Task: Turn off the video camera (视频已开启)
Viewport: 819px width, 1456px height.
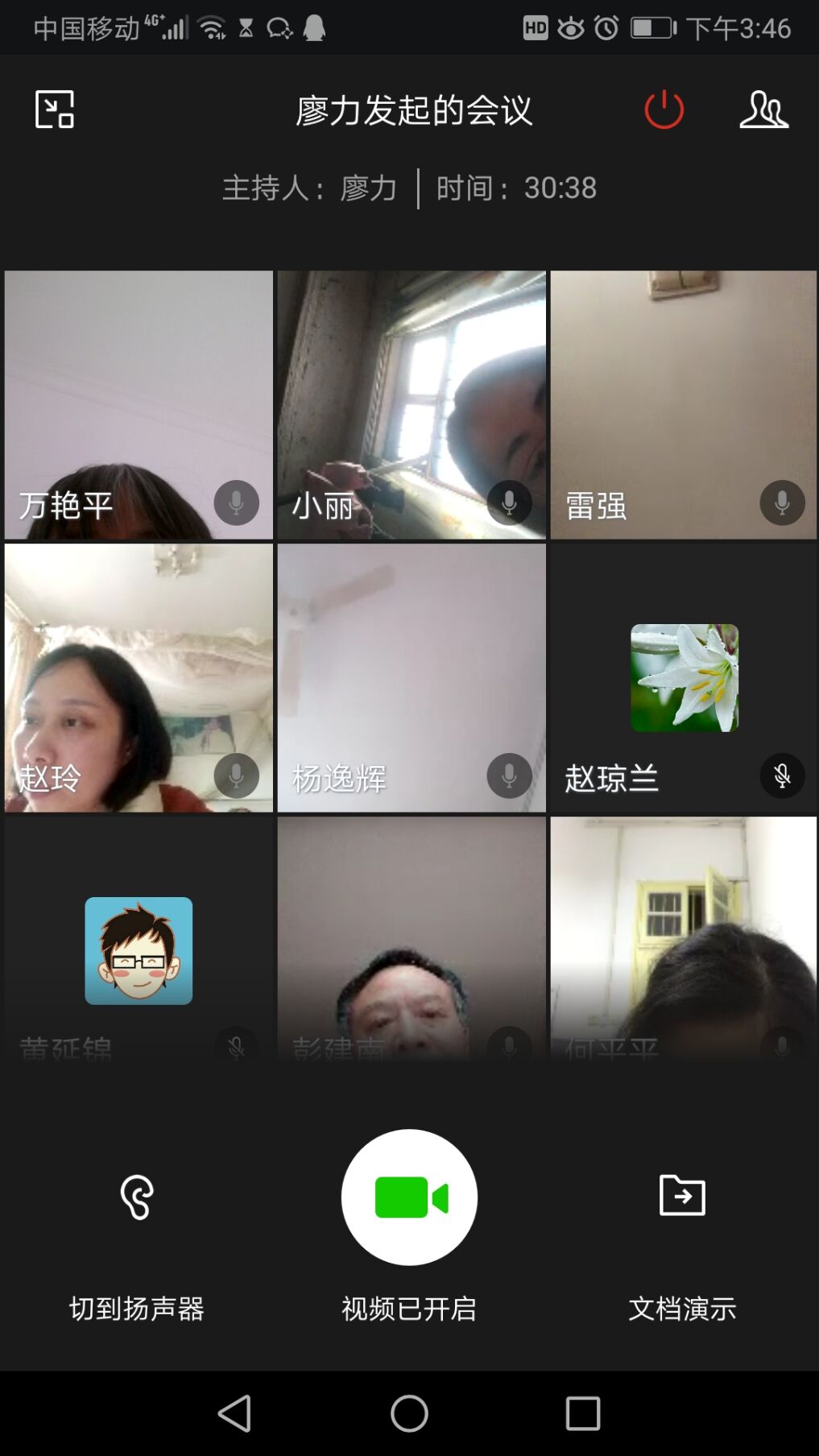Action: 409,1197
